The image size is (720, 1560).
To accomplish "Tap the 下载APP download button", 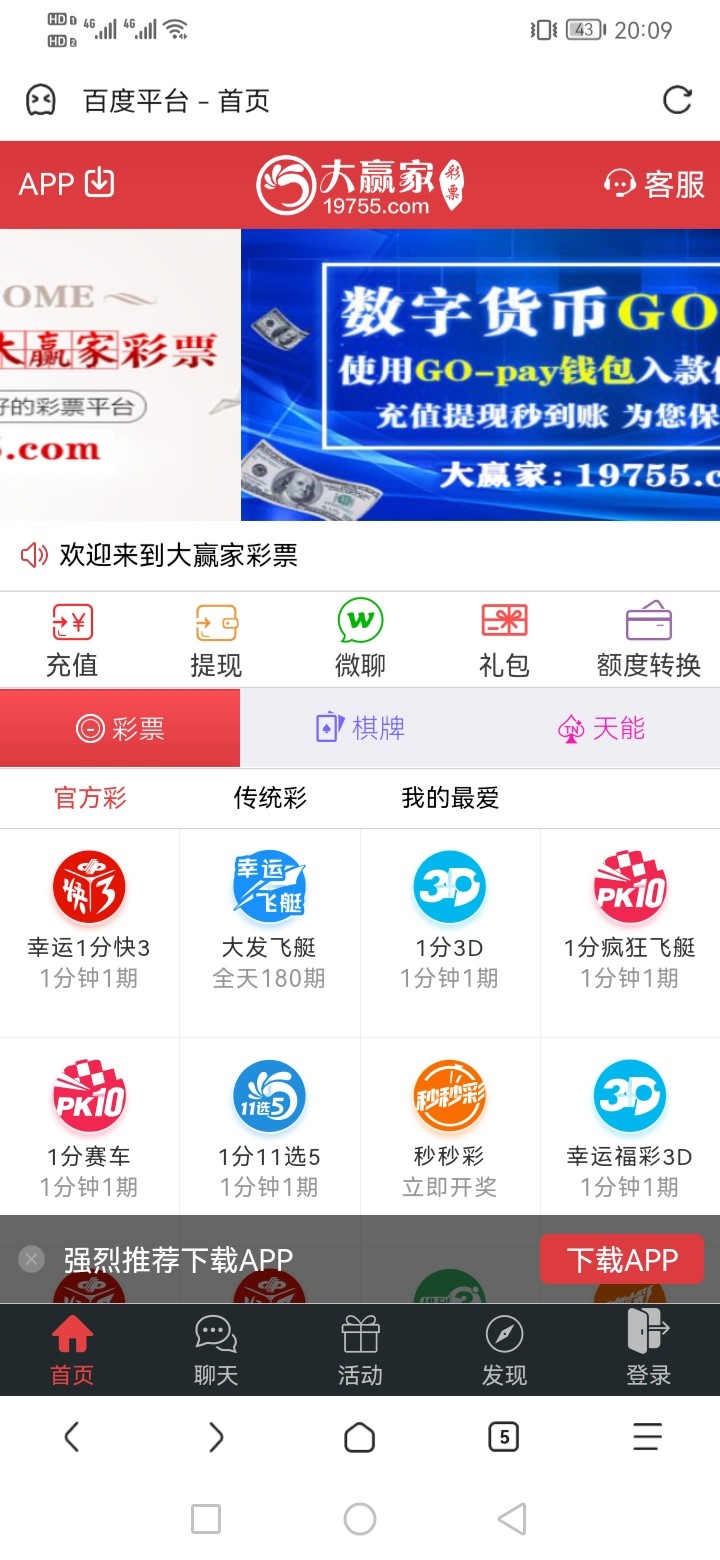I will pyautogui.click(x=621, y=1258).
